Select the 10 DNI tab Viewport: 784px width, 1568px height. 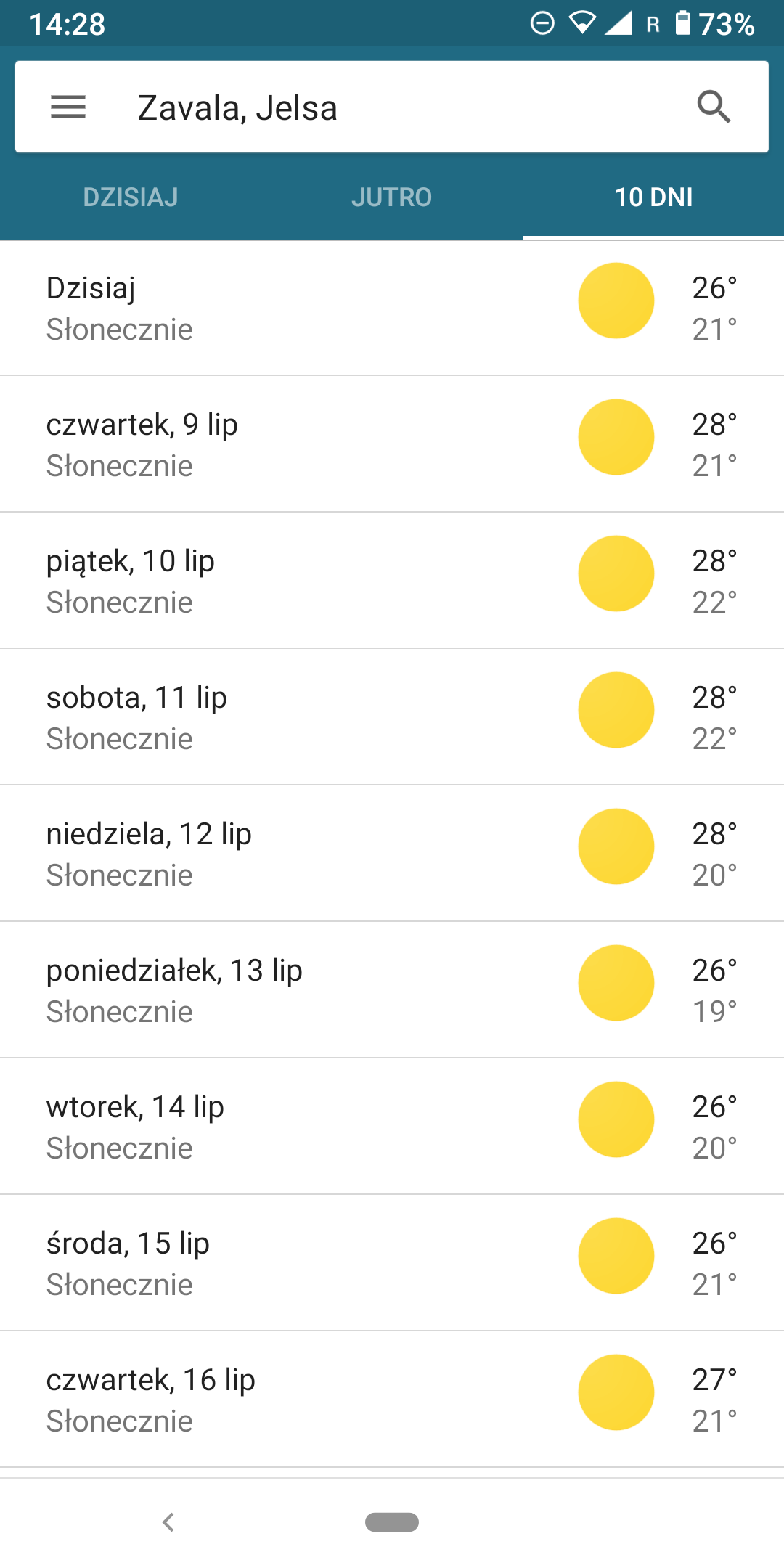653,197
